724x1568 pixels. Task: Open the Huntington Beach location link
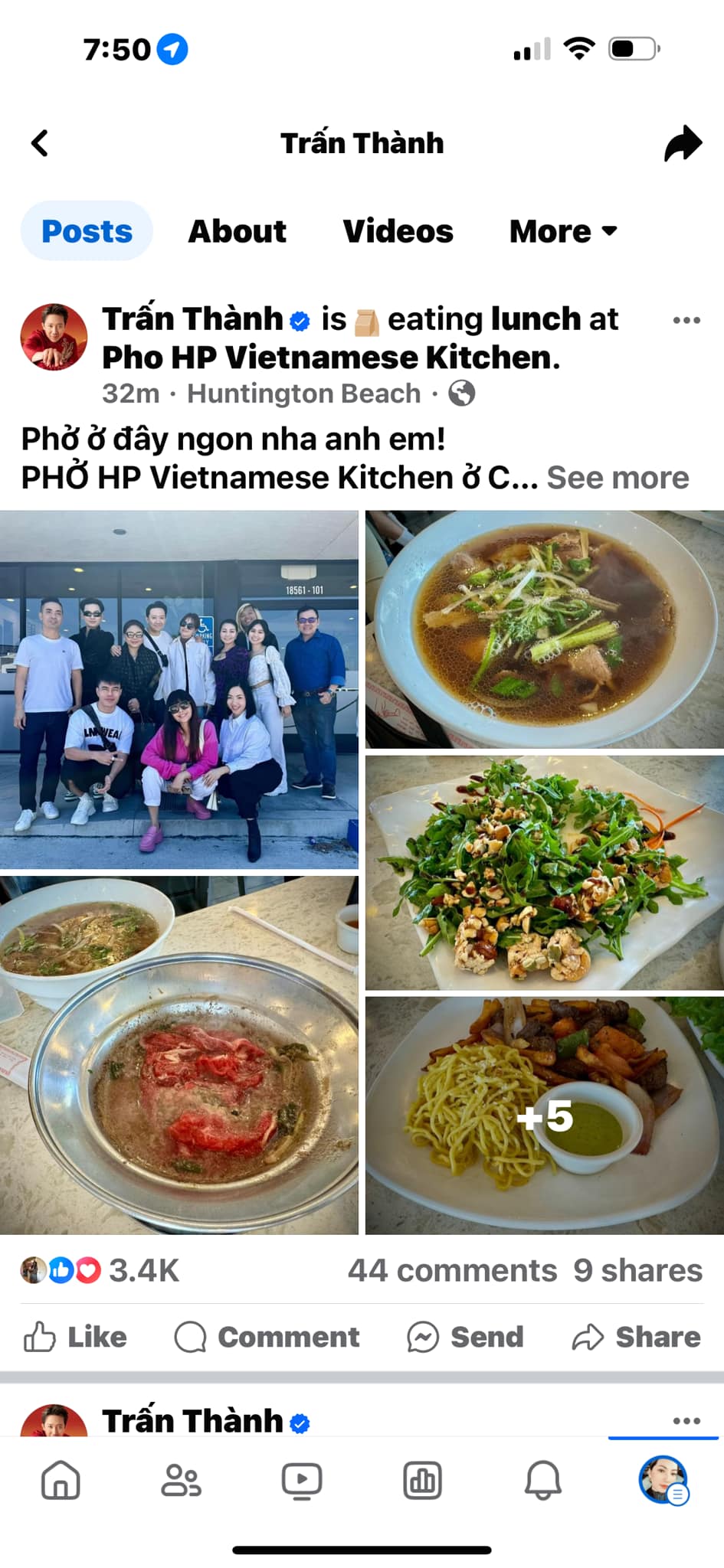pos(306,393)
